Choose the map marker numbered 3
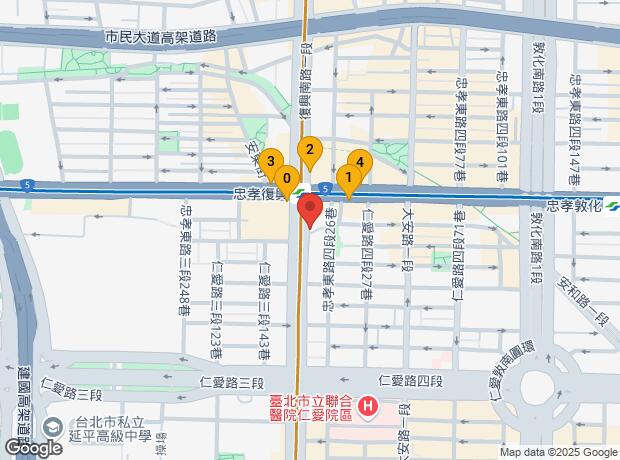 point(270,159)
